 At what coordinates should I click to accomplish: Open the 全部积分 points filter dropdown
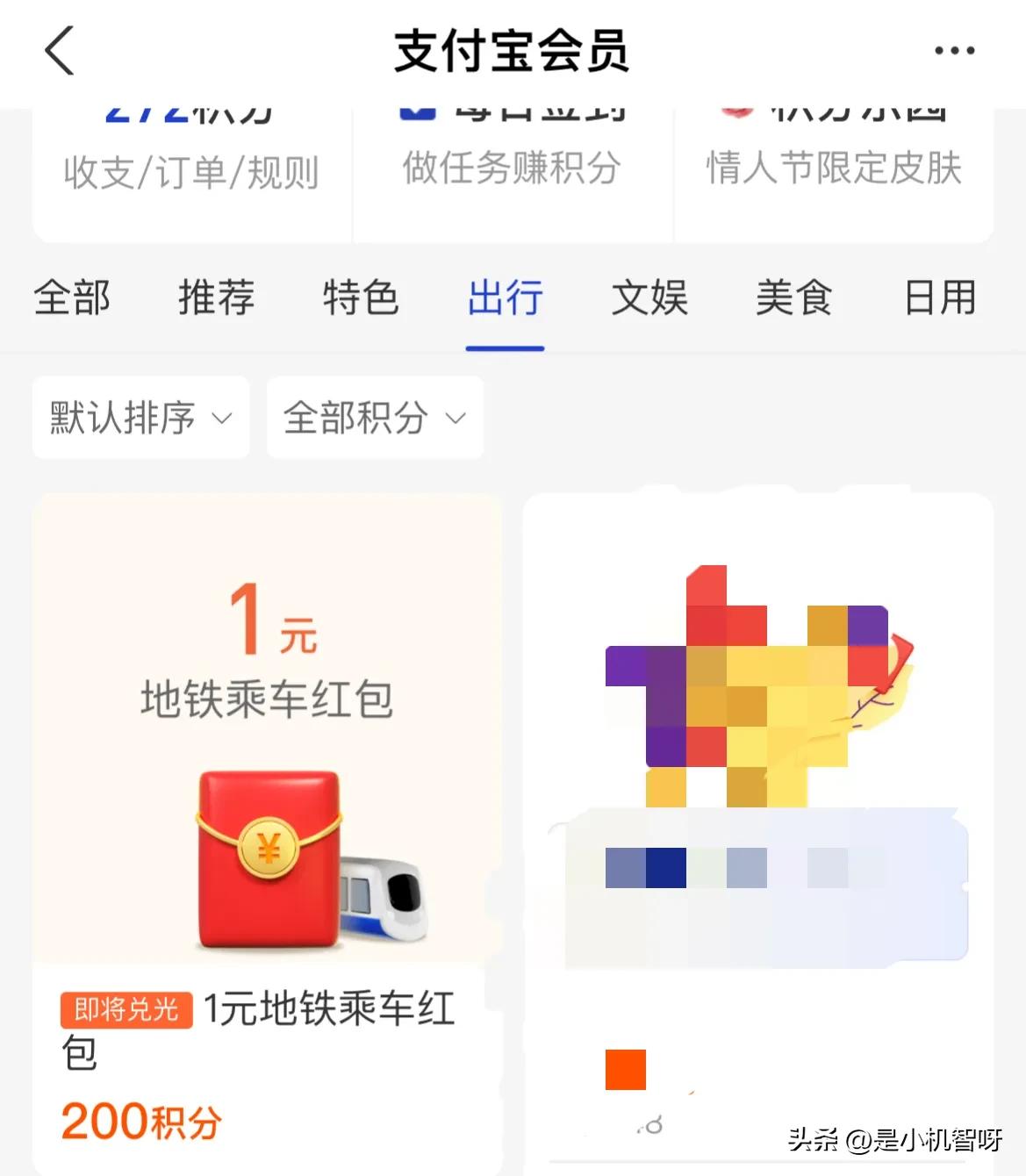tap(374, 418)
